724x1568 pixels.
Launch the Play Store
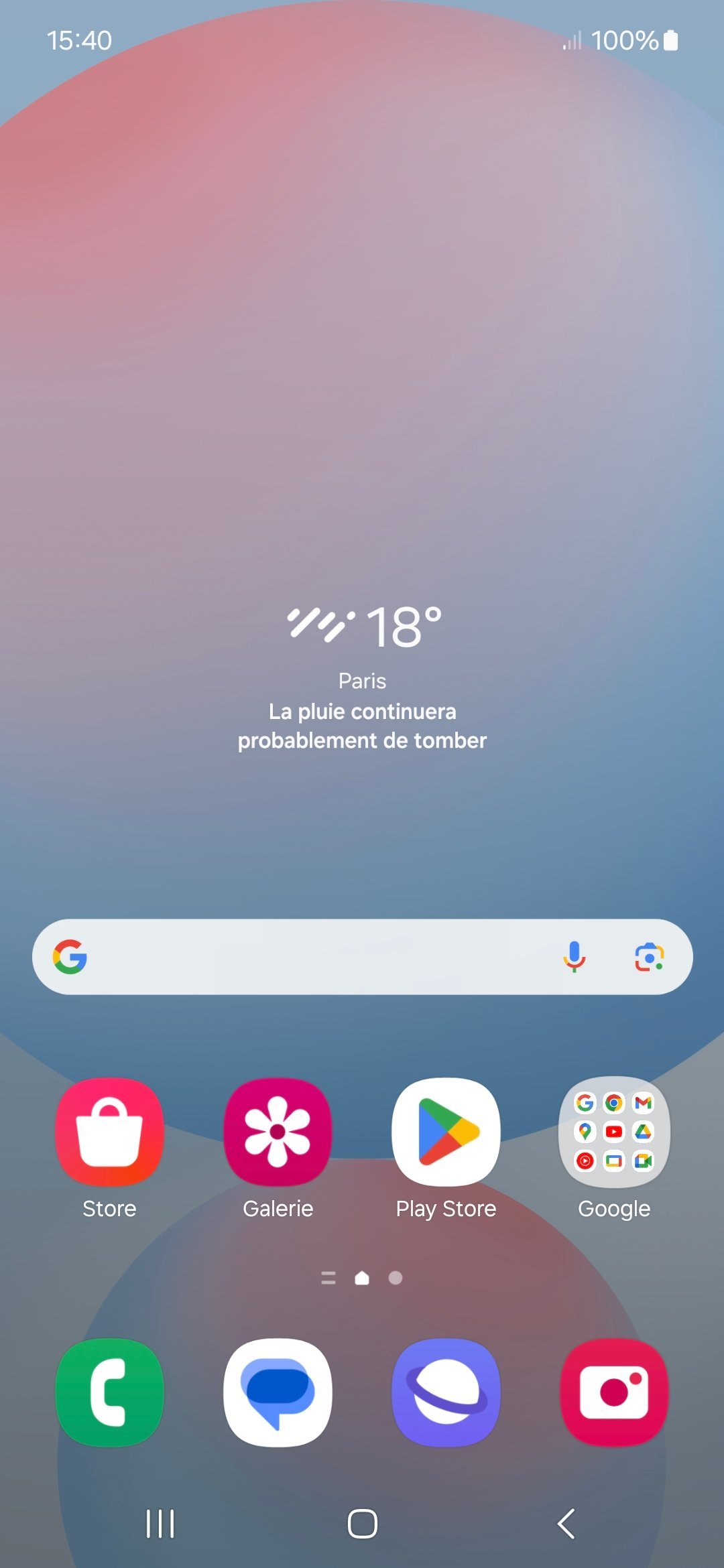pyautogui.click(x=446, y=1132)
